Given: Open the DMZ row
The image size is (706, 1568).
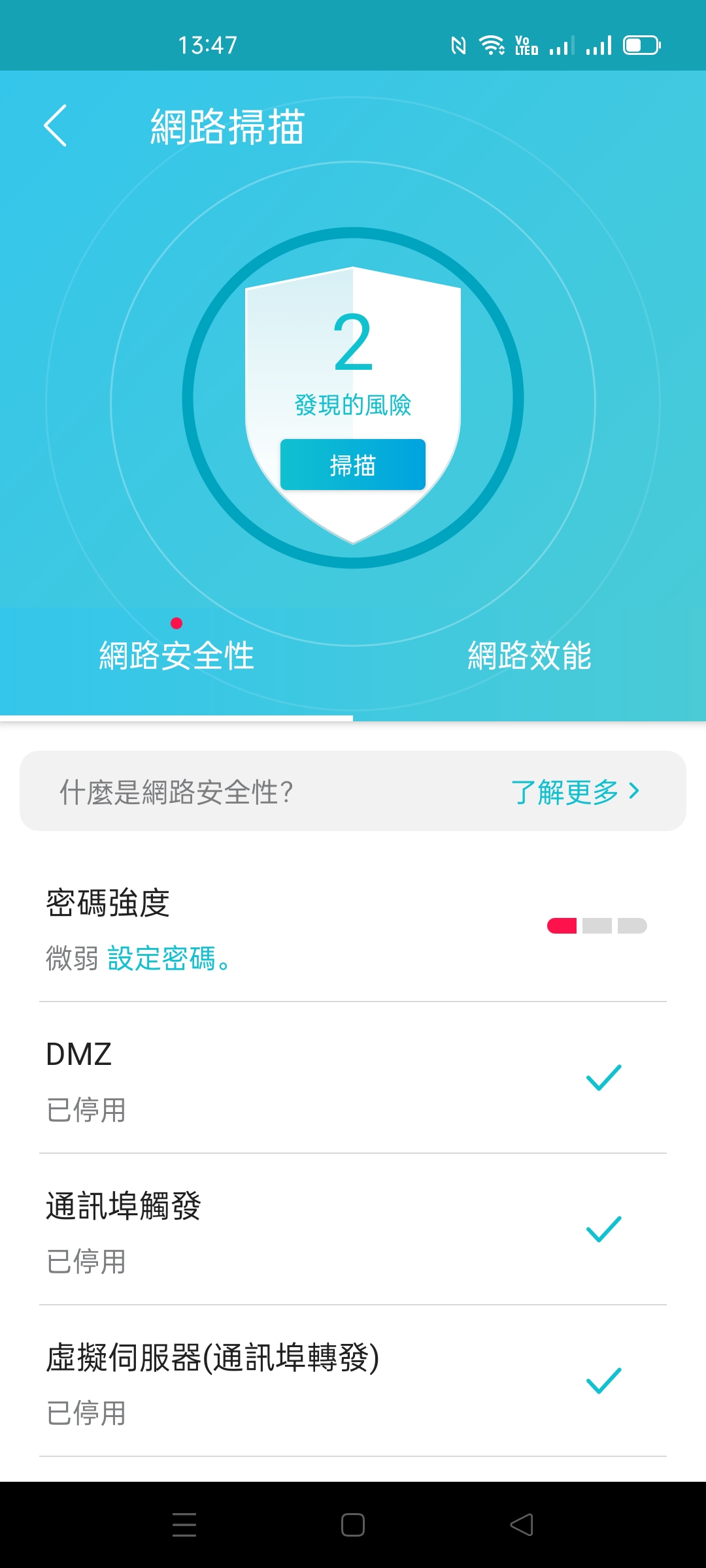Looking at the screenshot, I should tap(353, 1078).
